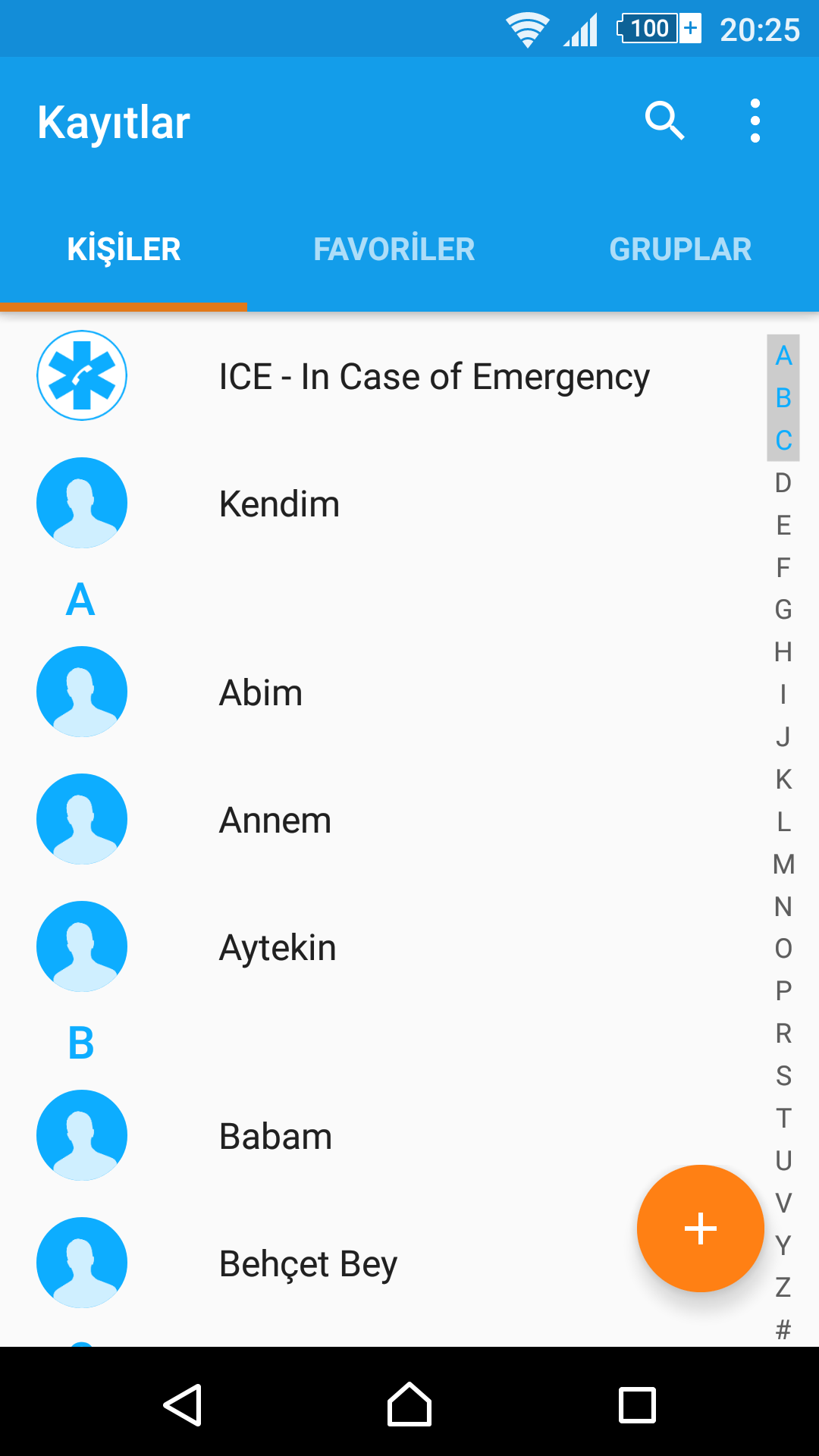The height and width of the screenshot is (1456, 819).
Task: Open recent apps from navigation bar
Action: [637, 1404]
